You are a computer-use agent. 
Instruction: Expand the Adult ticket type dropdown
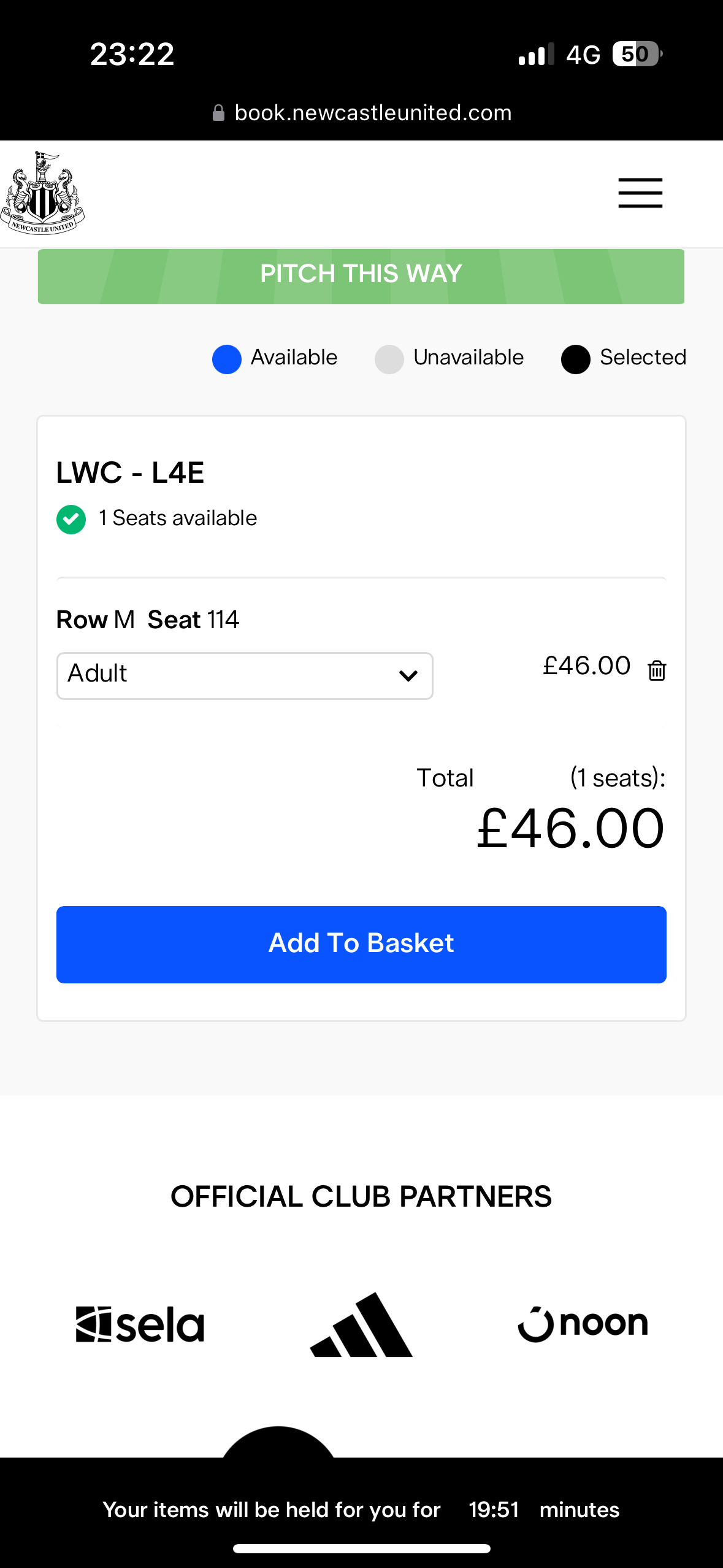(245, 675)
